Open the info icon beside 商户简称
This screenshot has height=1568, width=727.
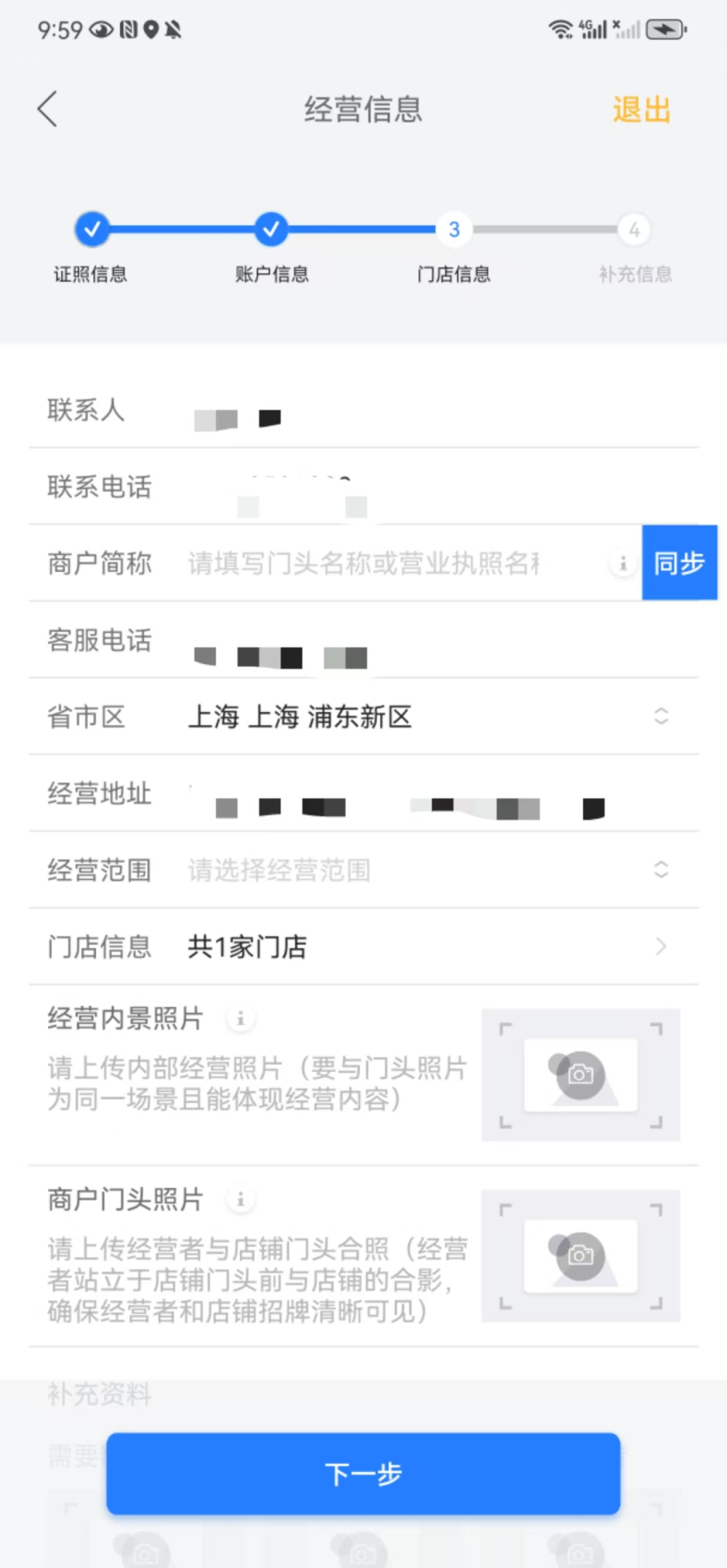623,563
